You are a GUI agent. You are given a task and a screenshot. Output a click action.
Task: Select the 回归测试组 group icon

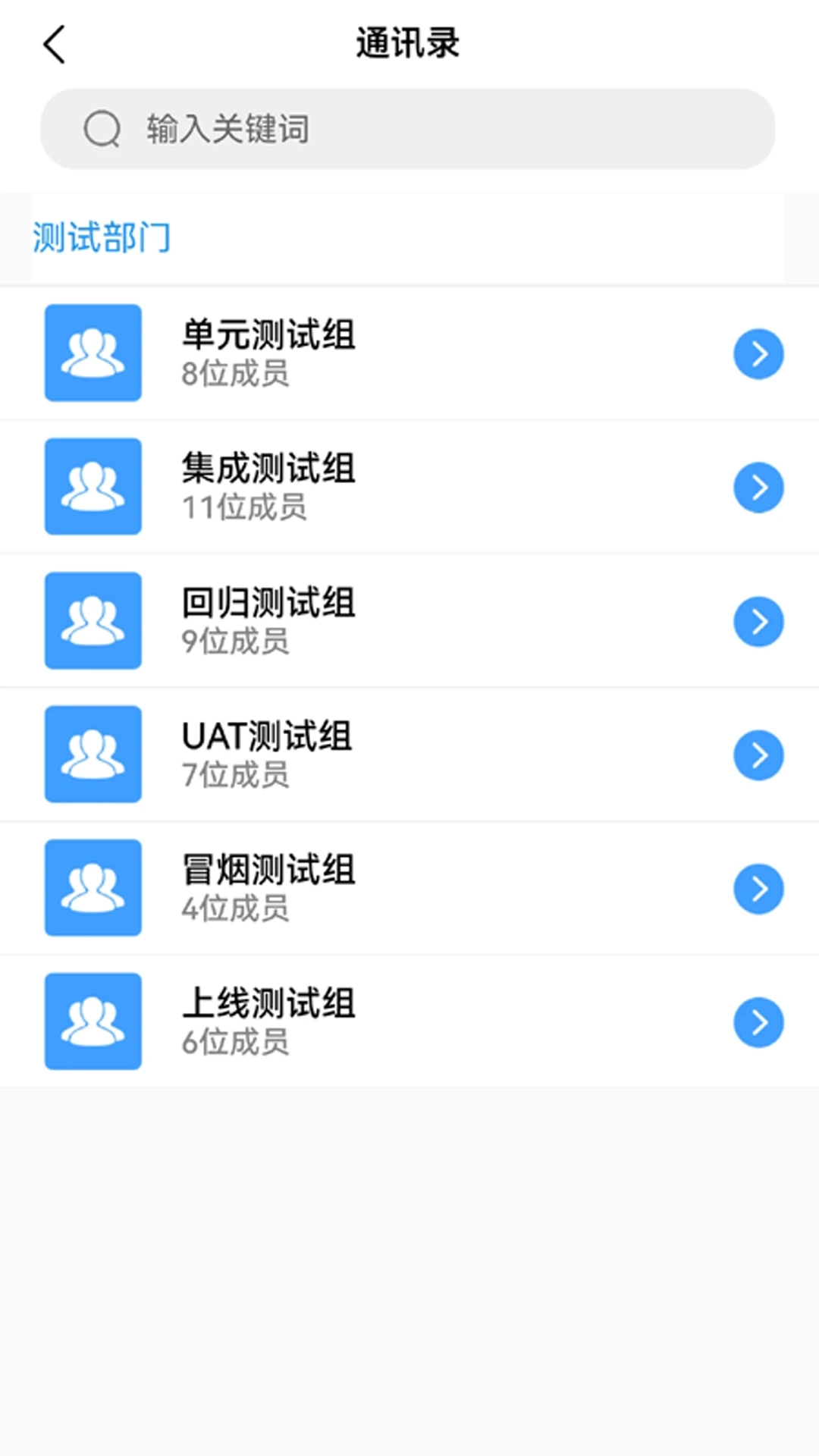click(93, 620)
